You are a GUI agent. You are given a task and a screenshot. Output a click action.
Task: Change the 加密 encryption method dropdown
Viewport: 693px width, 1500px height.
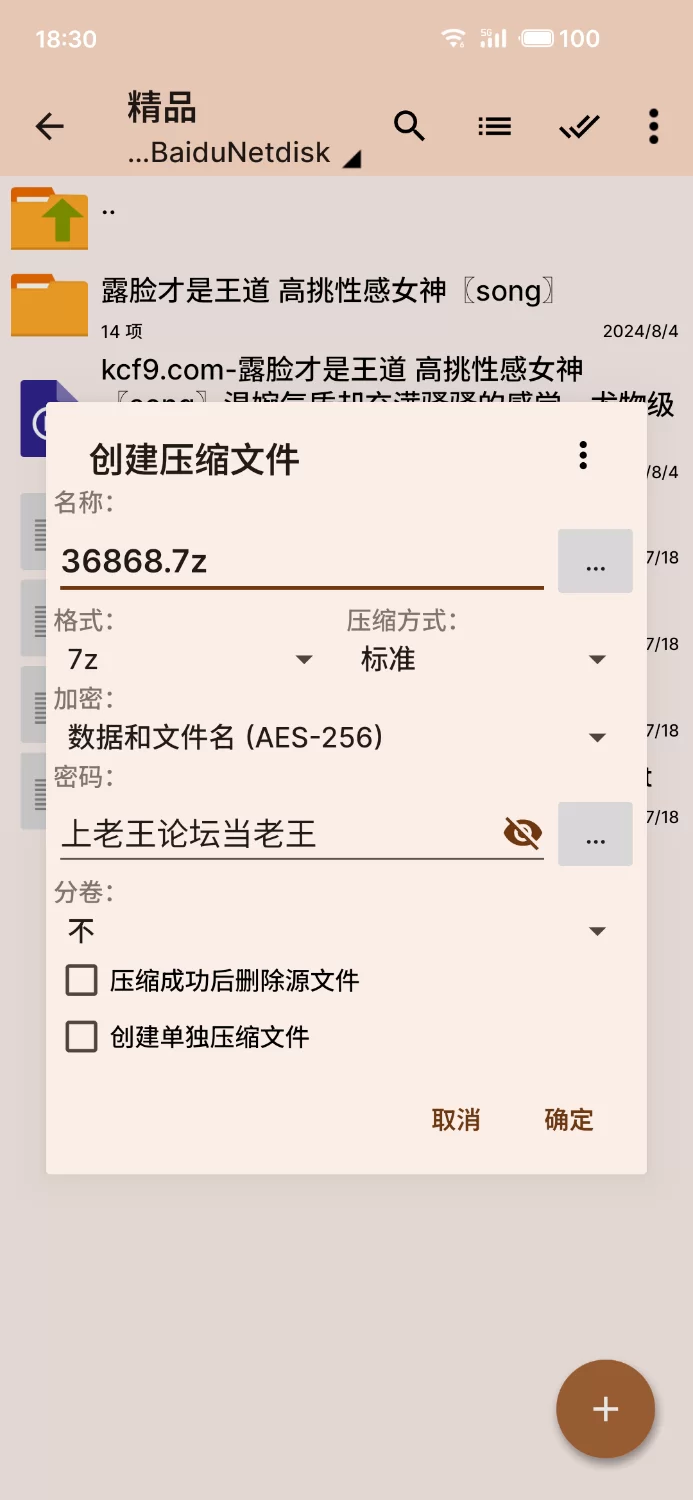(x=336, y=738)
